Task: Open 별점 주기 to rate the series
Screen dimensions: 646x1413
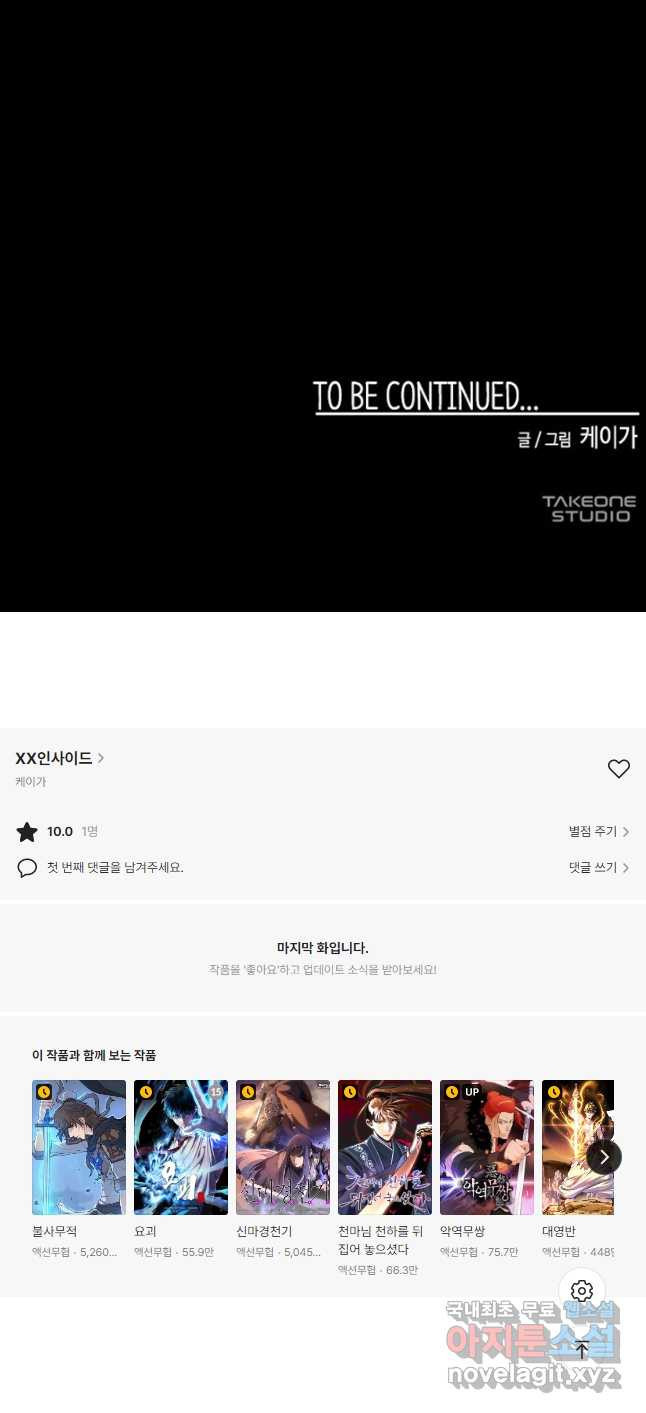Action: (x=599, y=831)
